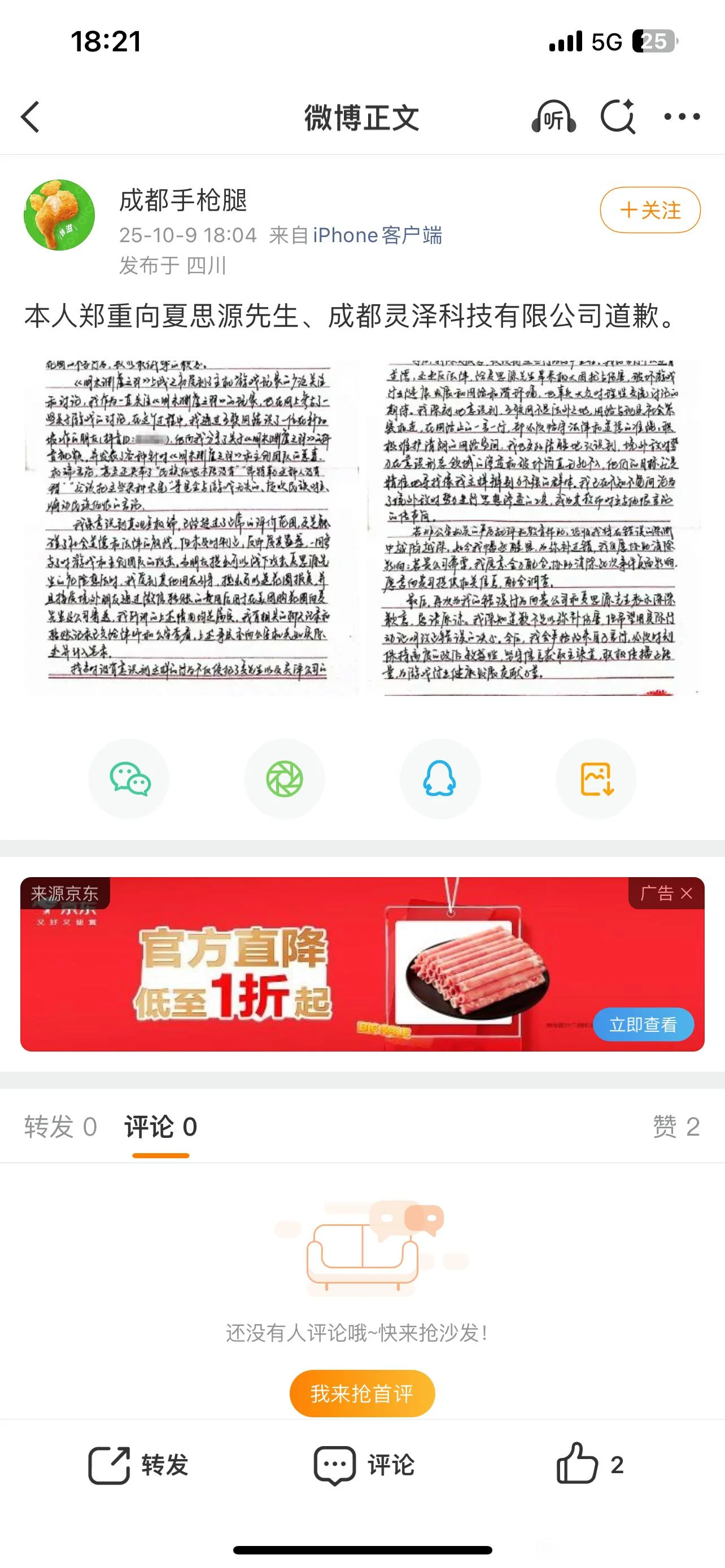Open 成都手枪腿's profile avatar
Viewport: 725px width, 1568px height.
[59, 215]
